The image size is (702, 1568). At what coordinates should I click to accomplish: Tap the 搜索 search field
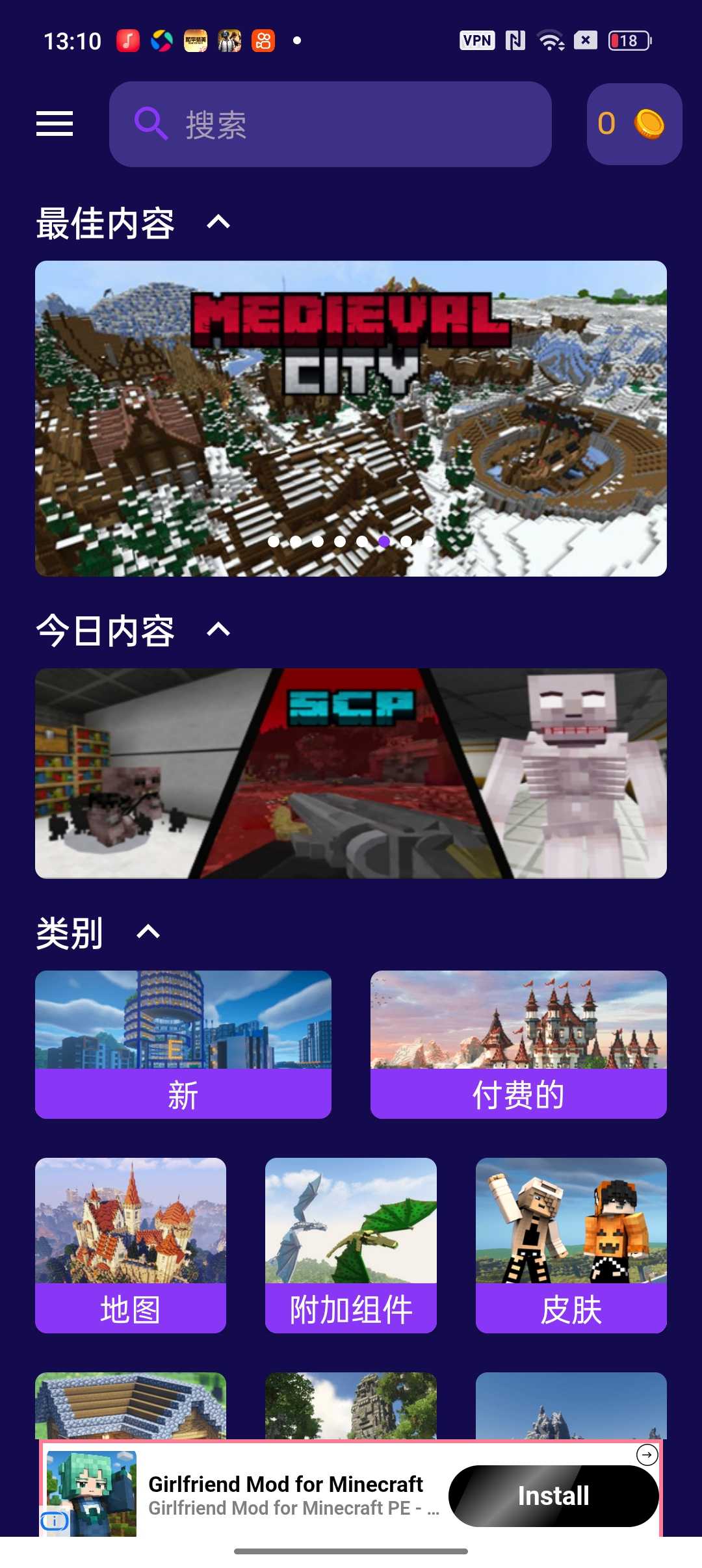pos(330,124)
